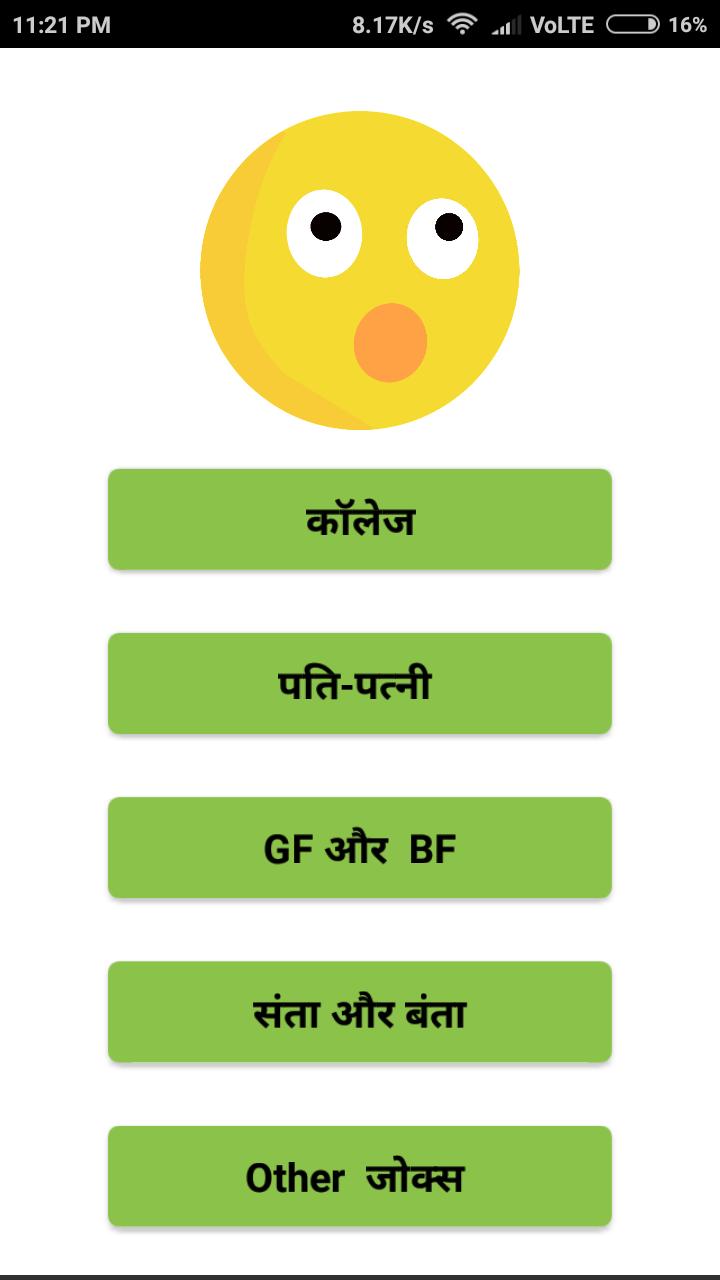The height and width of the screenshot is (1280, 720).
Task: Tap the last category button on screen
Action: pos(359,1176)
